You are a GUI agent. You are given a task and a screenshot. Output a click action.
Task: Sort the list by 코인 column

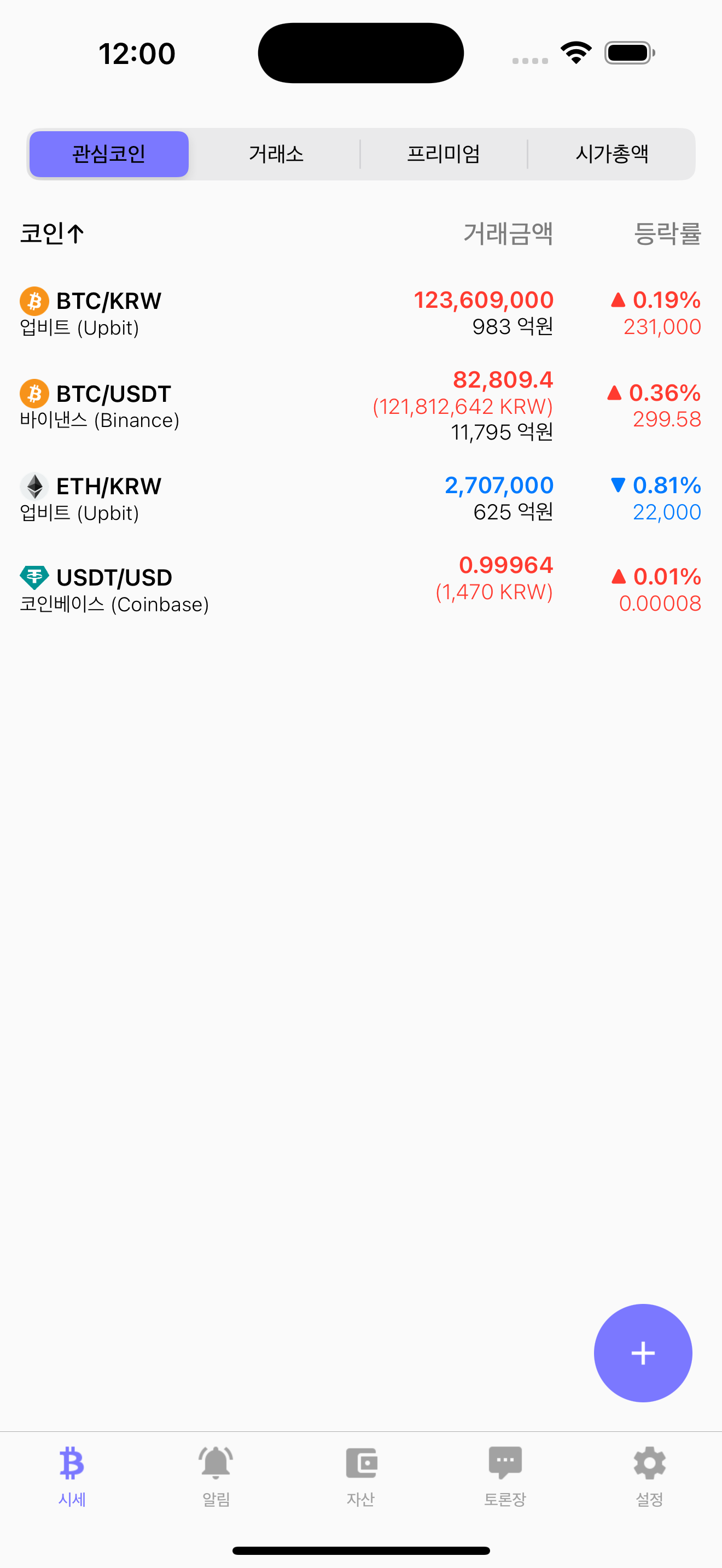click(53, 233)
